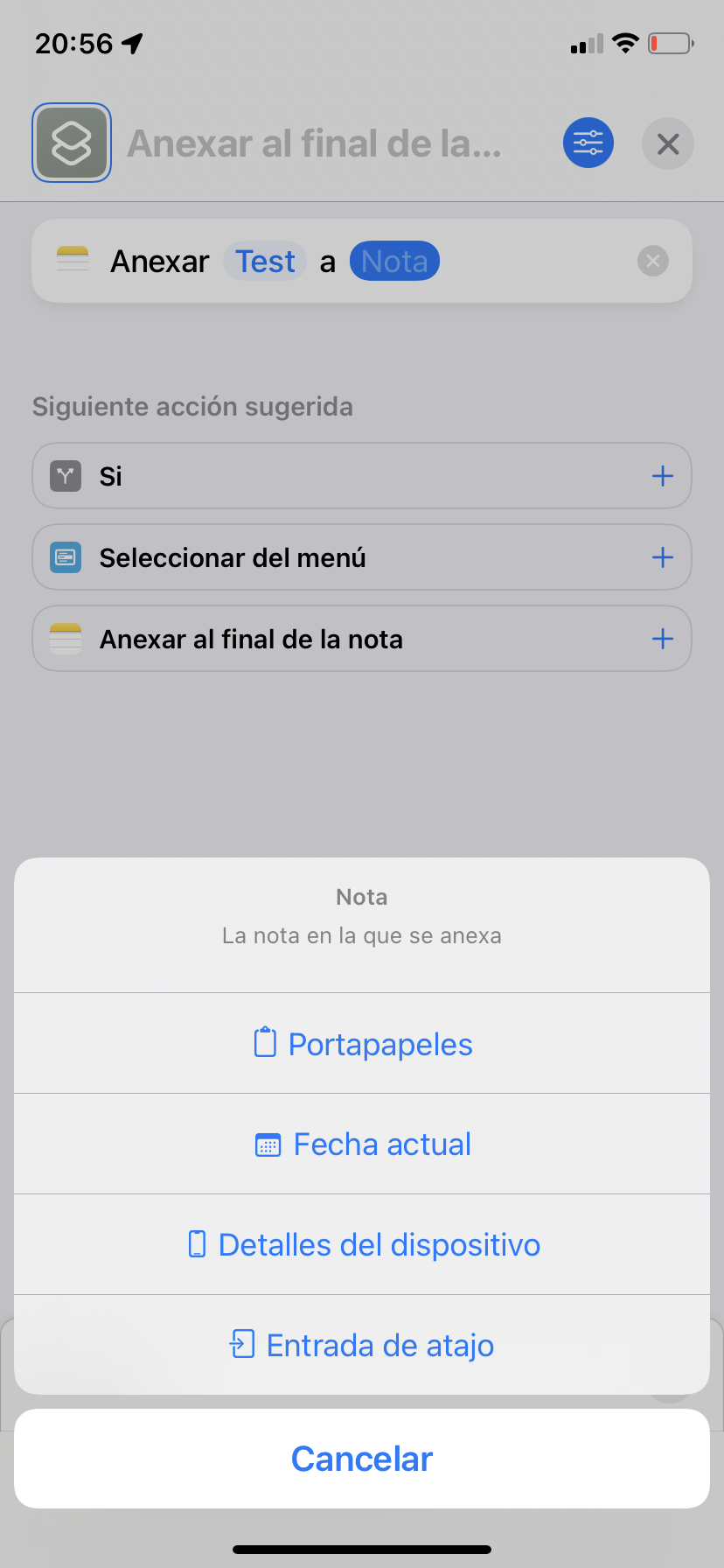Edit the Test text parameter

pos(265,261)
